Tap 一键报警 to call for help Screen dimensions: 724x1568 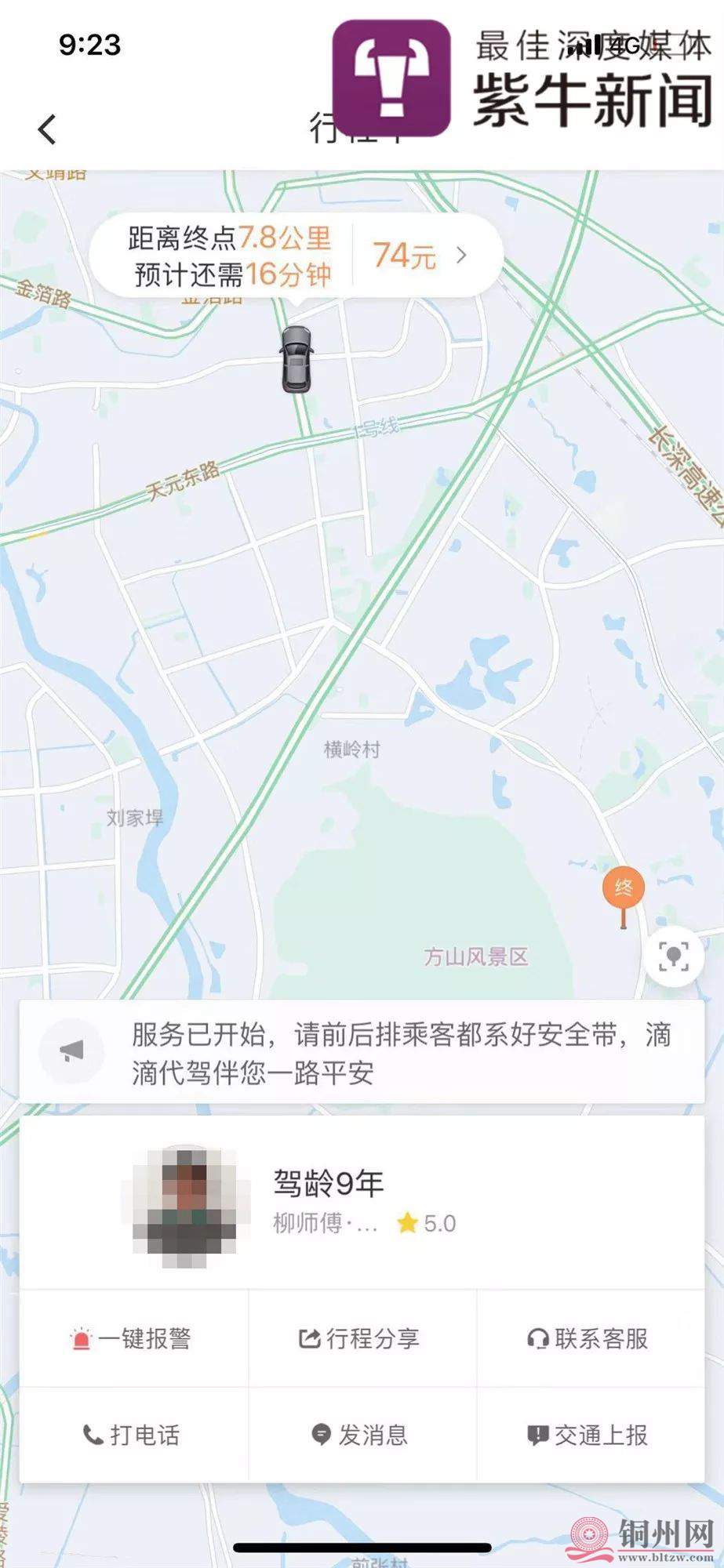click(x=132, y=1338)
